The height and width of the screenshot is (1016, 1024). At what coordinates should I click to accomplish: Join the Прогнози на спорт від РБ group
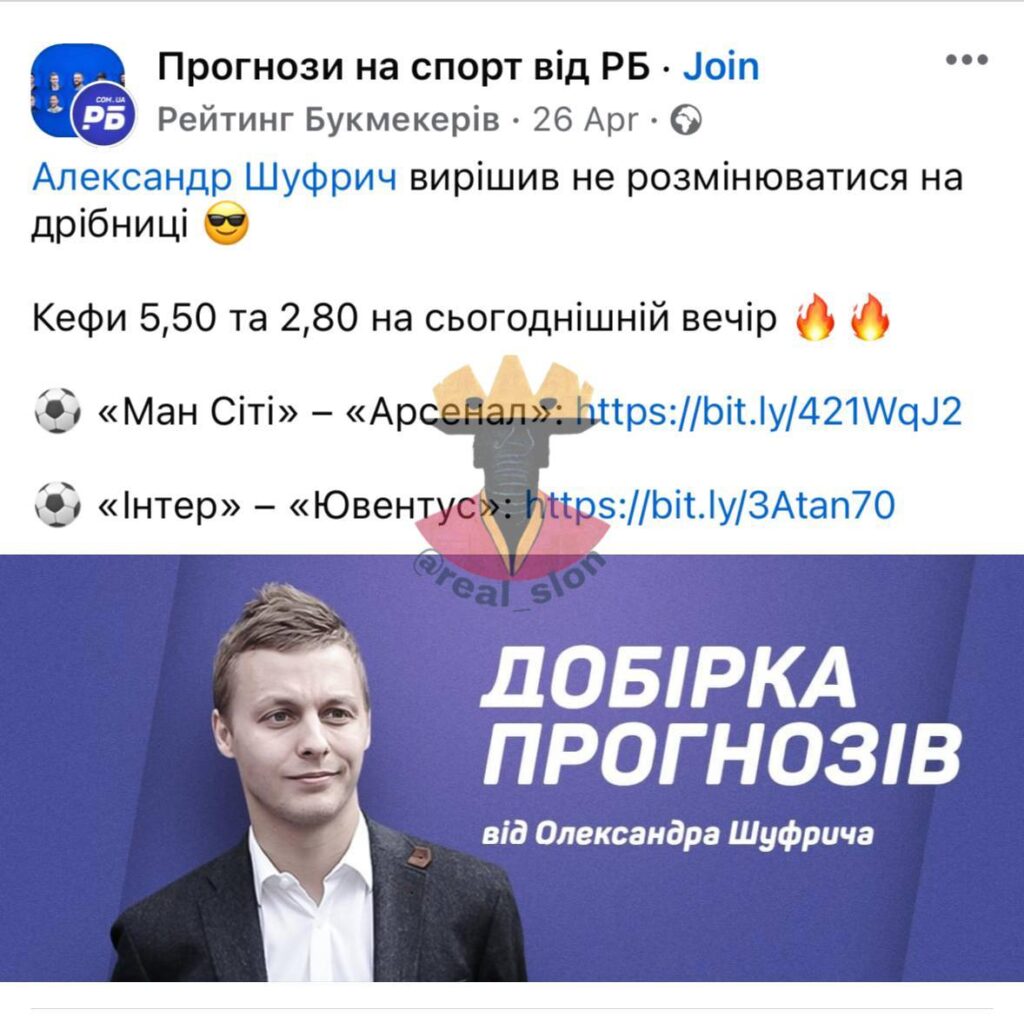tap(721, 67)
